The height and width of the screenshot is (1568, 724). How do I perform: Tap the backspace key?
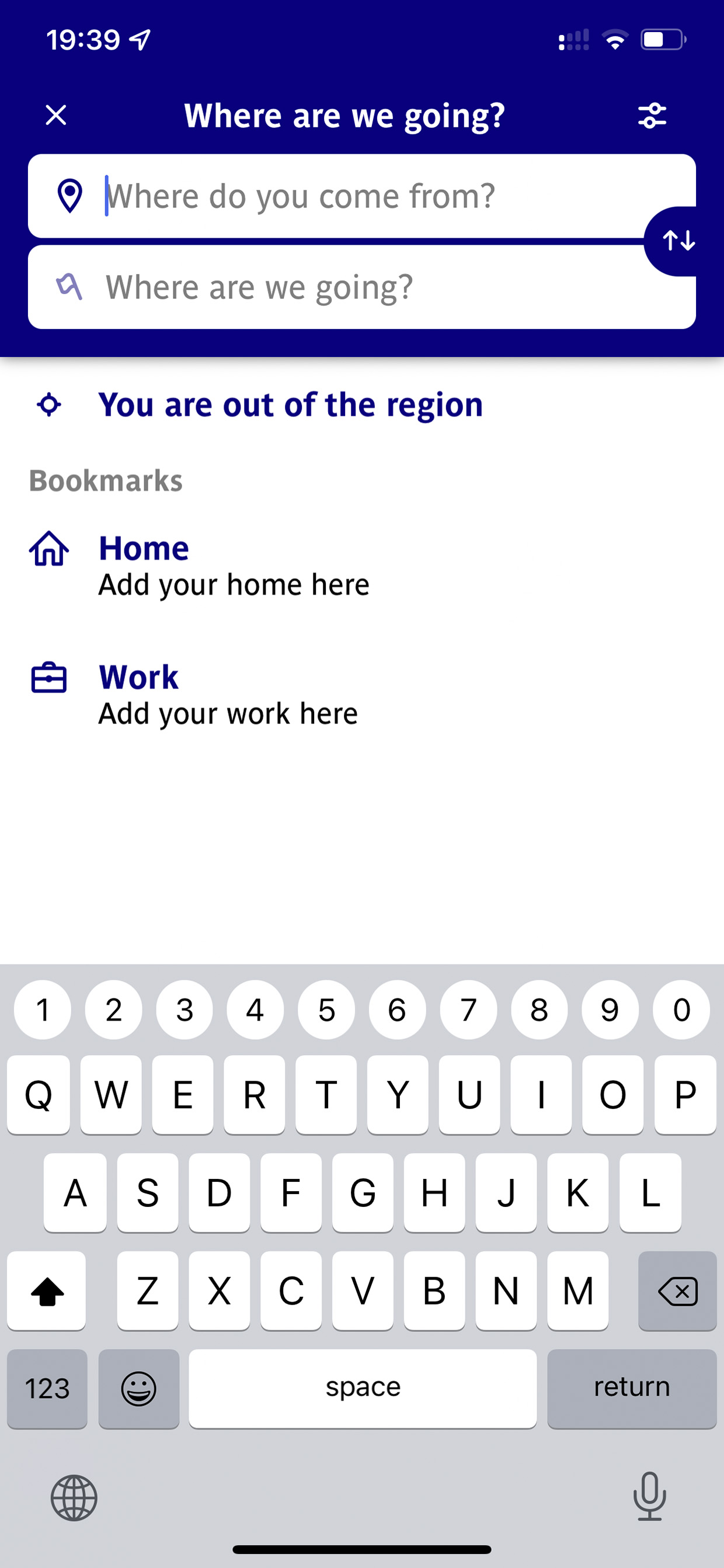pyautogui.click(x=677, y=1291)
